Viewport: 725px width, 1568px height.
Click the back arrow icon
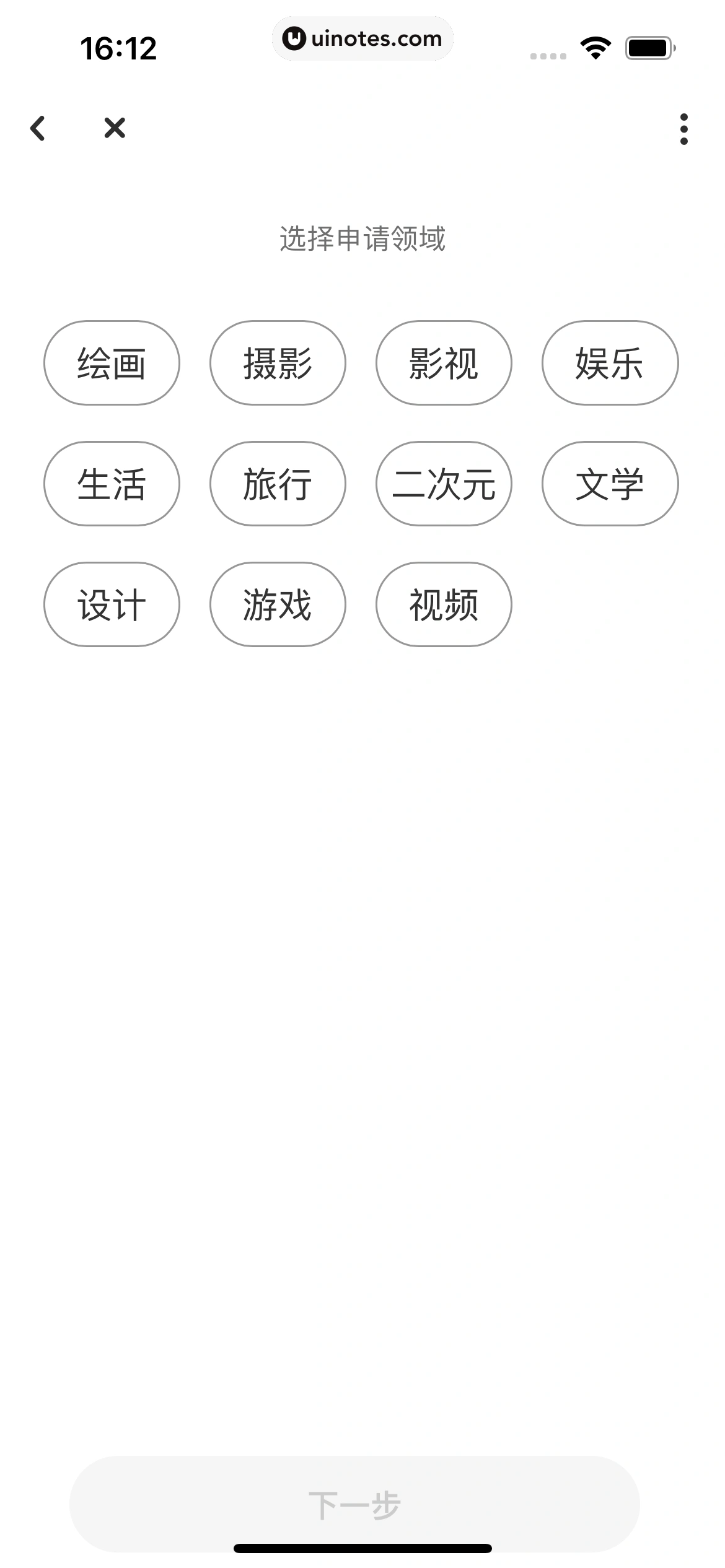tap(38, 129)
